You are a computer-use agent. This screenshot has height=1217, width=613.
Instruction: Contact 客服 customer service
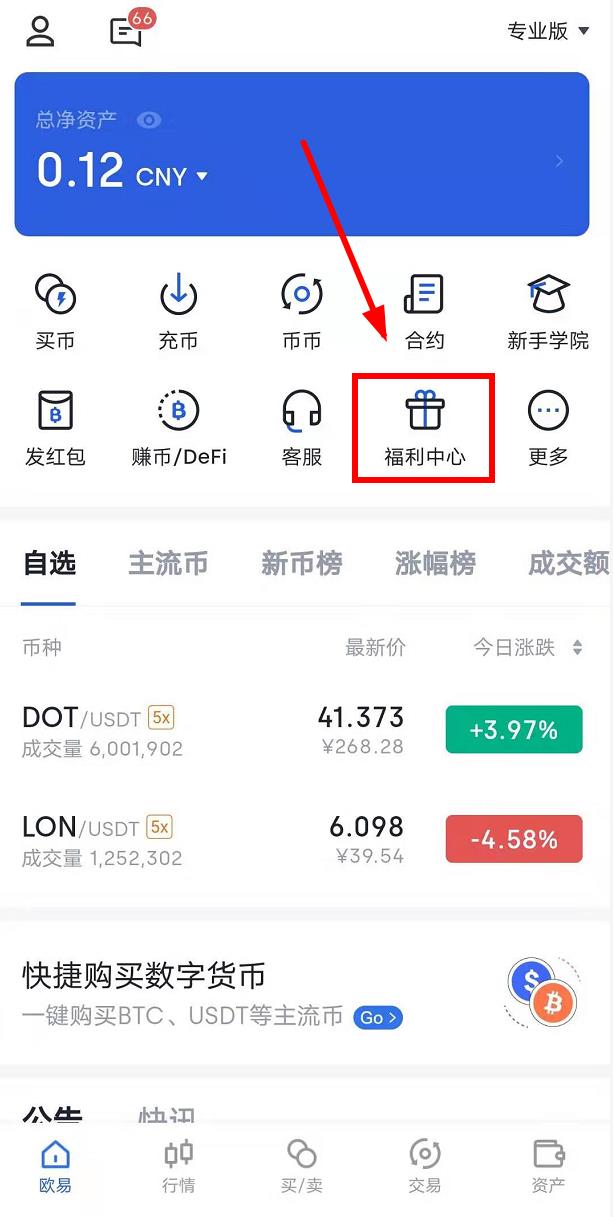(302, 428)
